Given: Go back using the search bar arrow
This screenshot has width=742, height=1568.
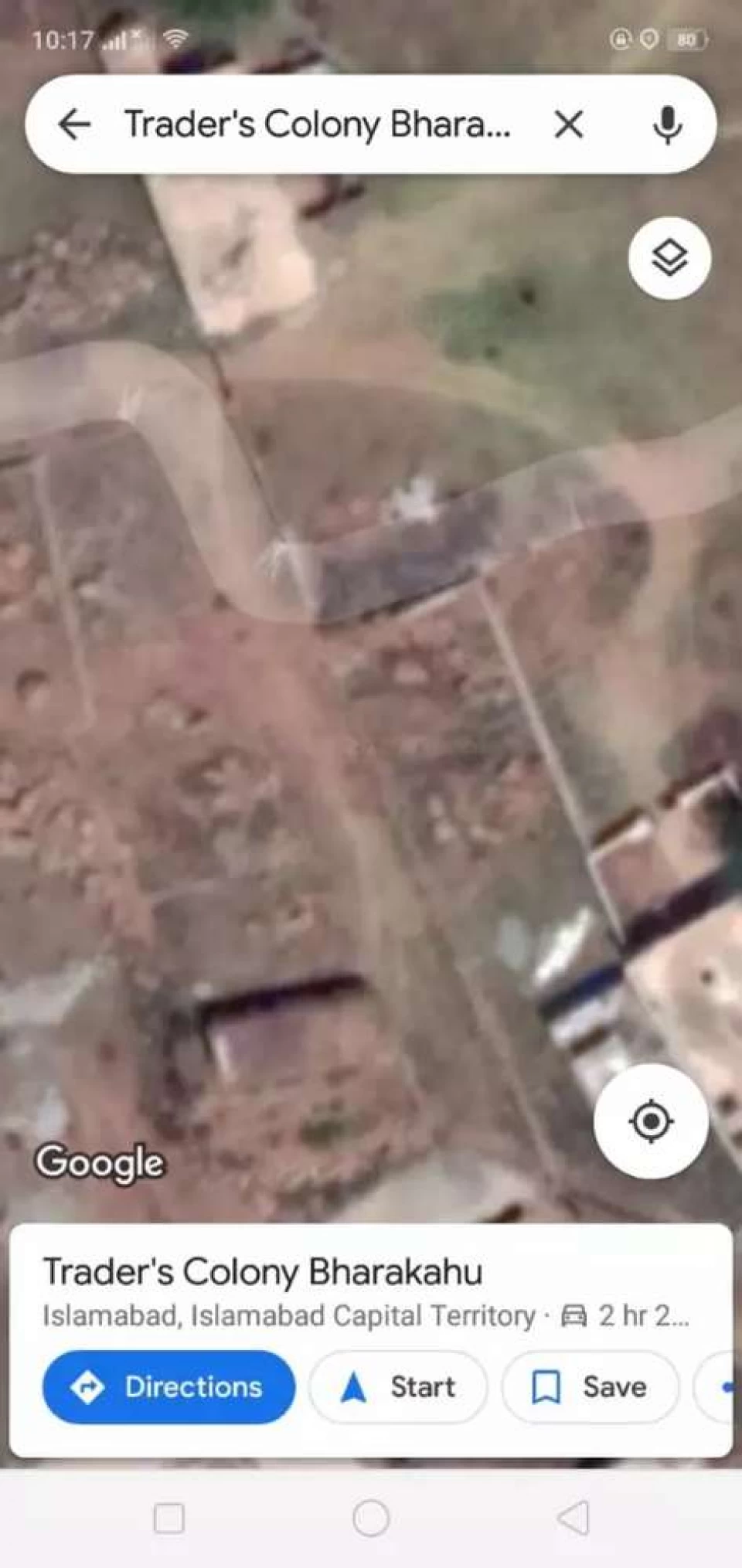Looking at the screenshot, I should [x=75, y=124].
